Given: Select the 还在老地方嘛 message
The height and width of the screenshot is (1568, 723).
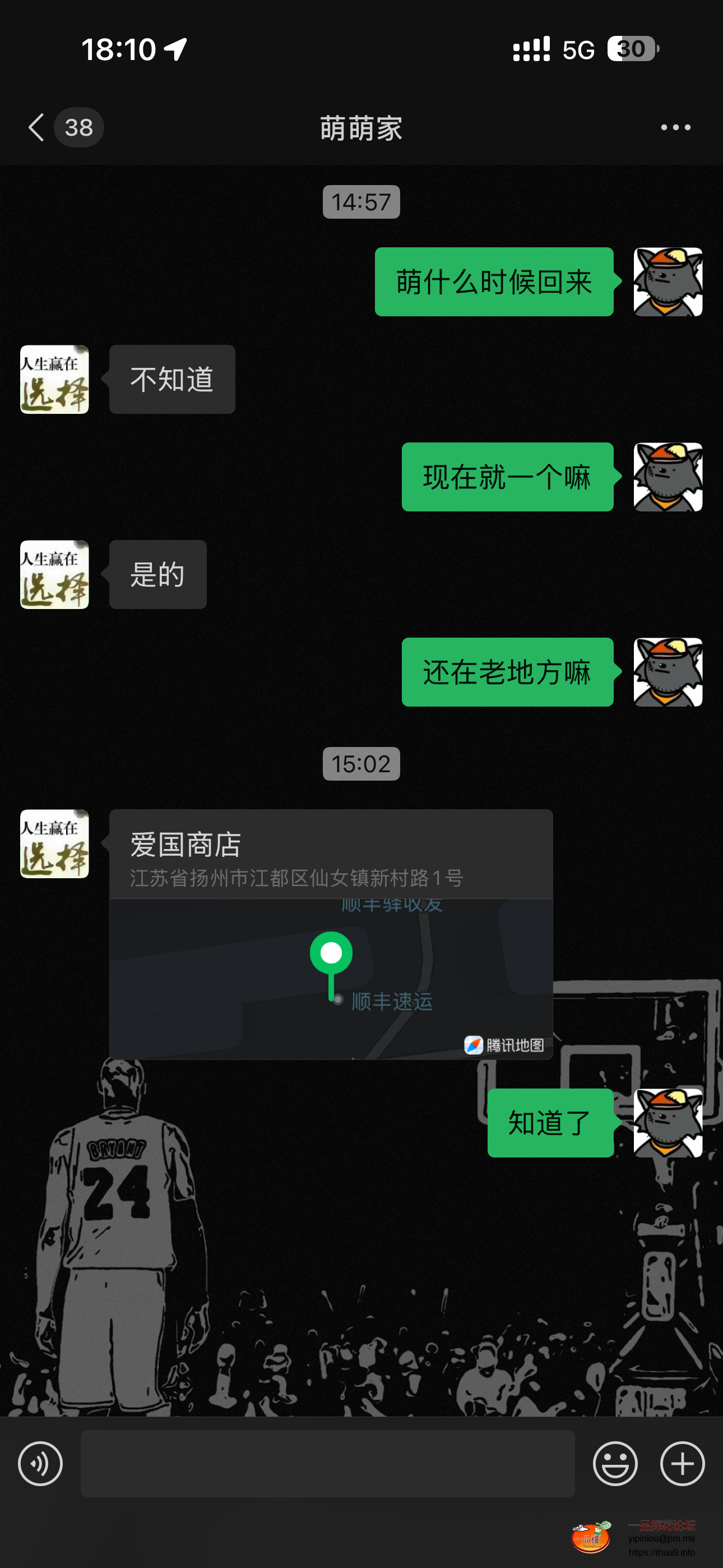Looking at the screenshot, I should pyautogui.click(x=507, y=673).
